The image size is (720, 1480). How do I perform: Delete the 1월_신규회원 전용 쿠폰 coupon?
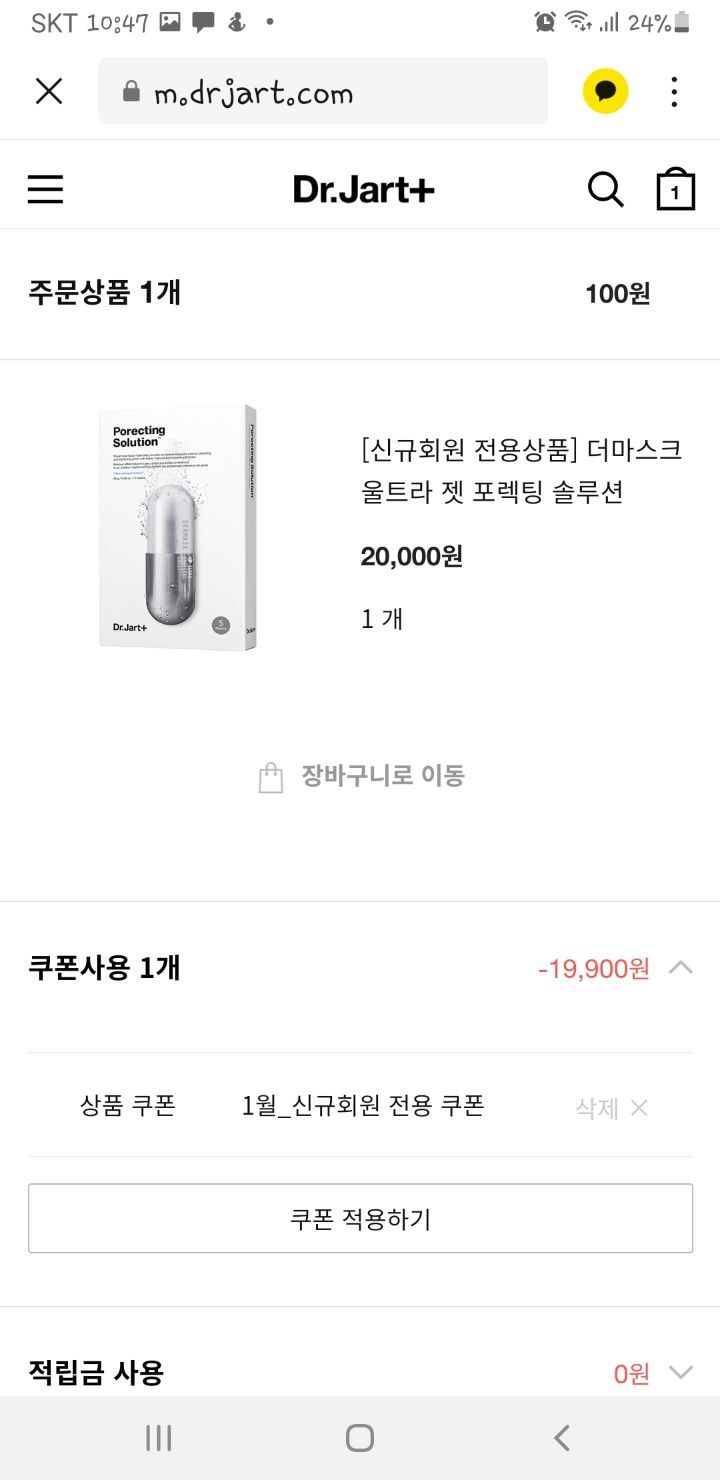tap(612, 1107)
